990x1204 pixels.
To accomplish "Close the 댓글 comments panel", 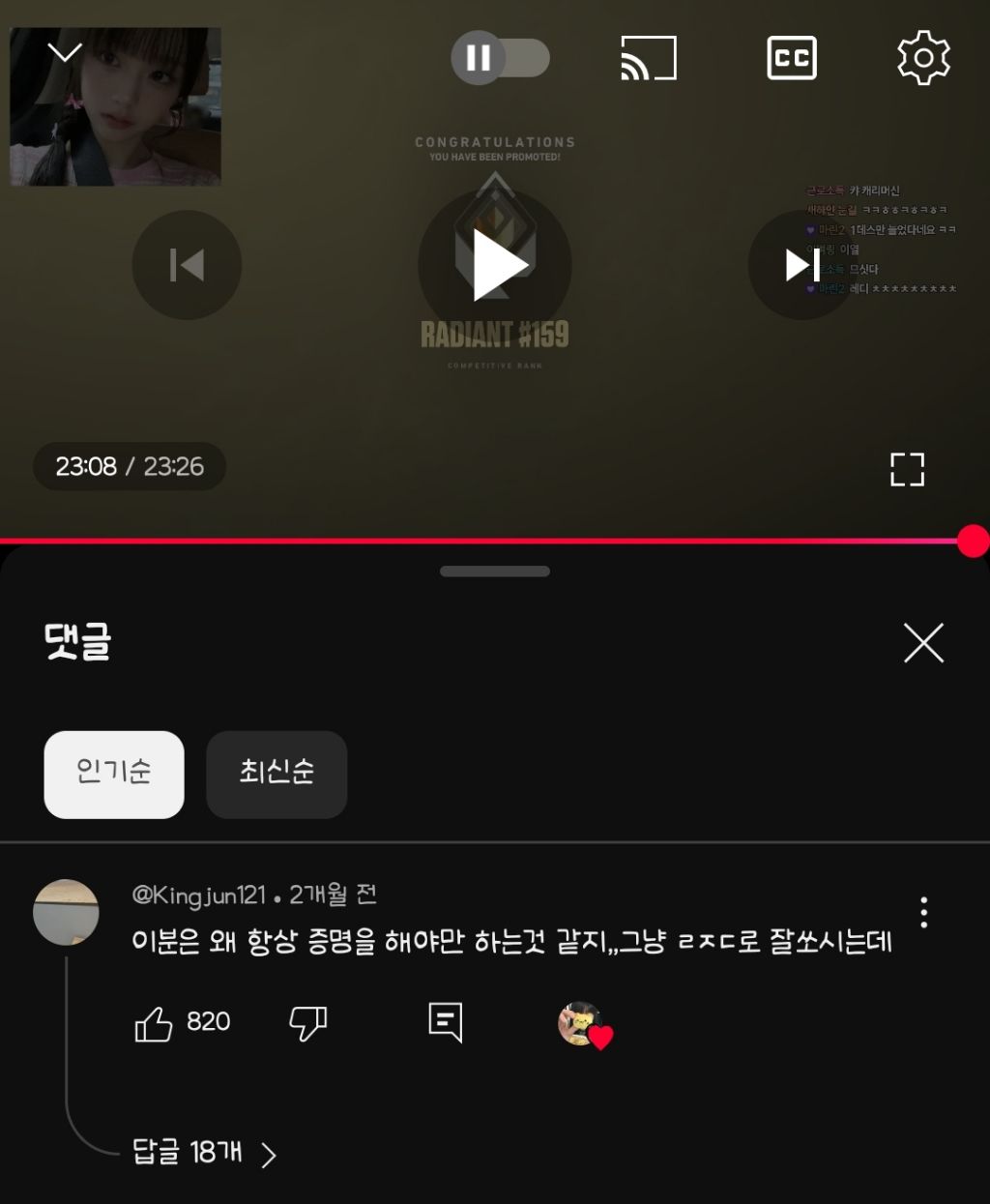I will pos(923,643).
